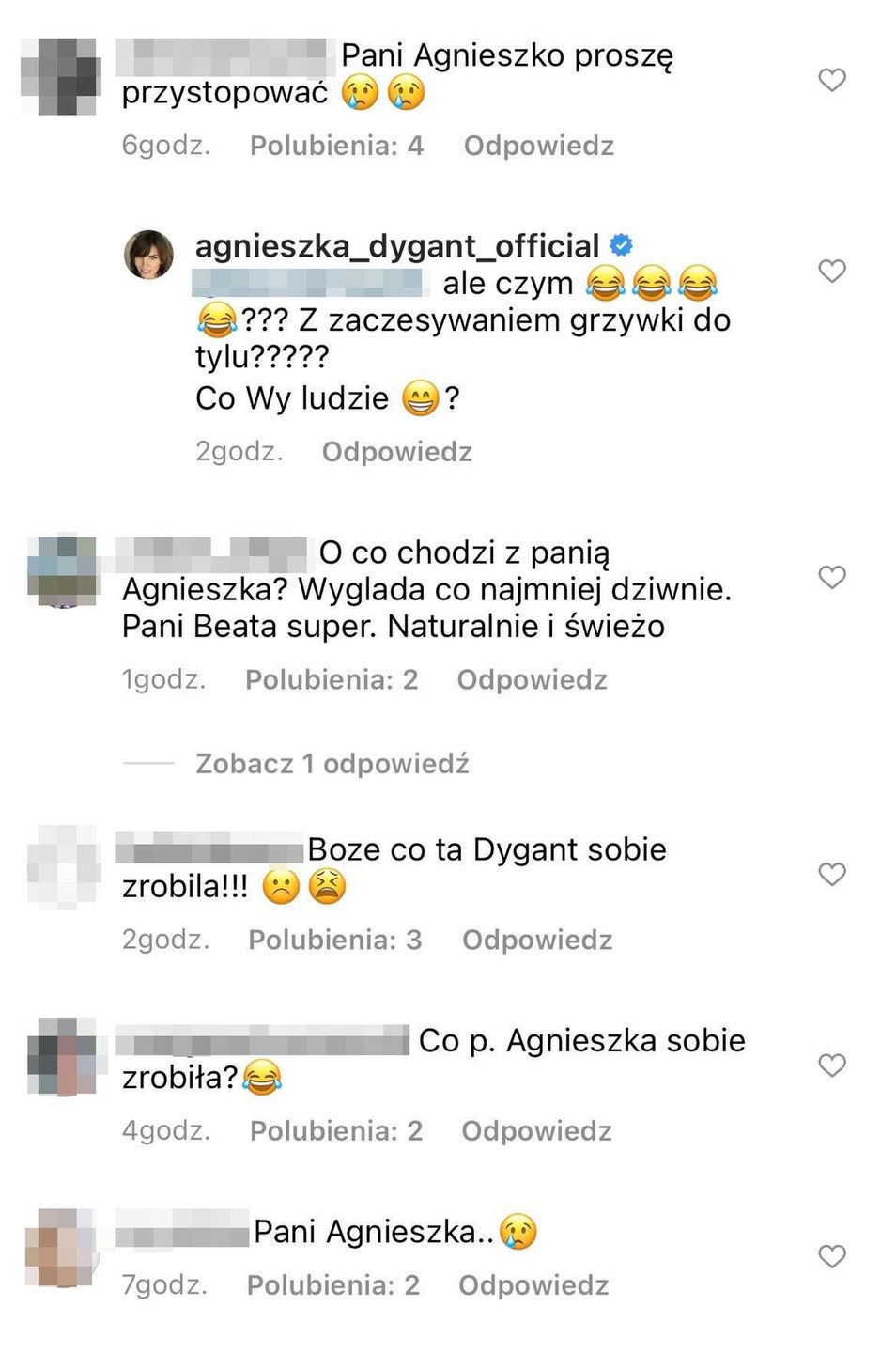Open agnieszka_dygant_official profile picture

(149, 255)
